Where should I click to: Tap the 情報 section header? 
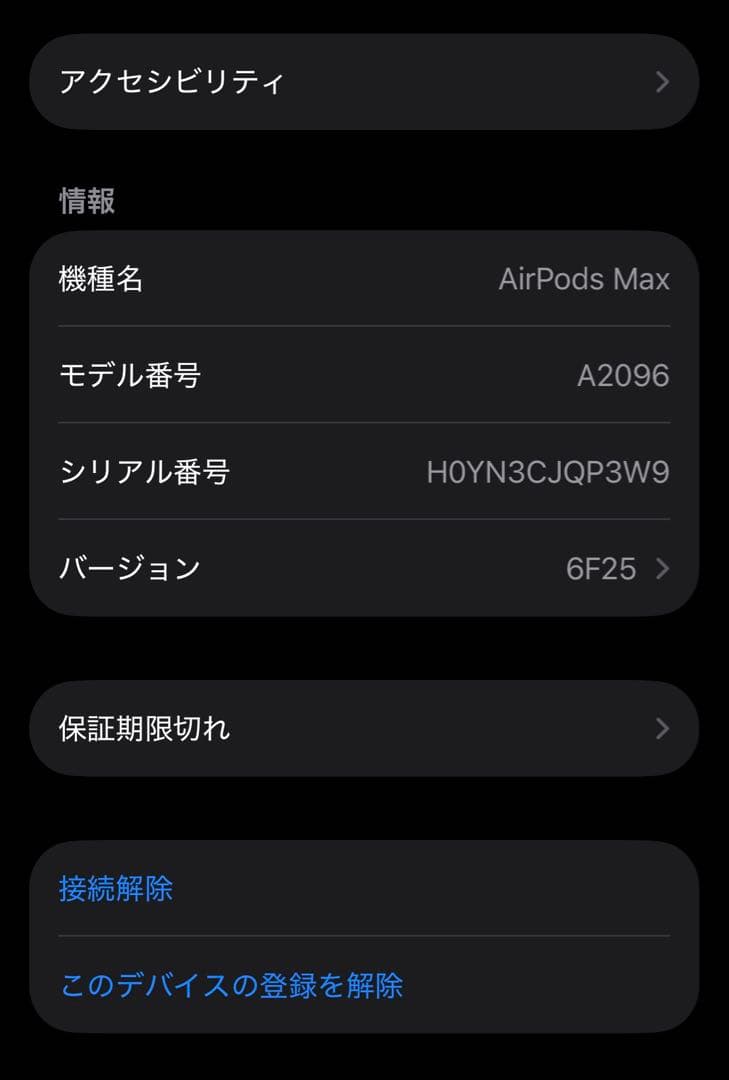pos(87,200)
